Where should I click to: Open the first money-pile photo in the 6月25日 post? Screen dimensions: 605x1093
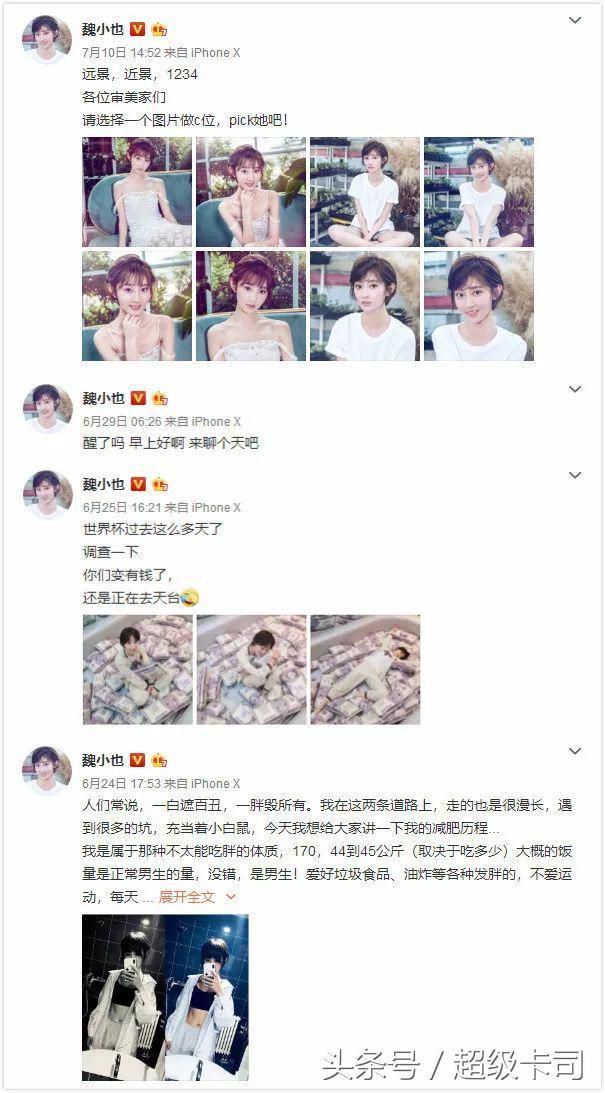click(x=137, y=669)
